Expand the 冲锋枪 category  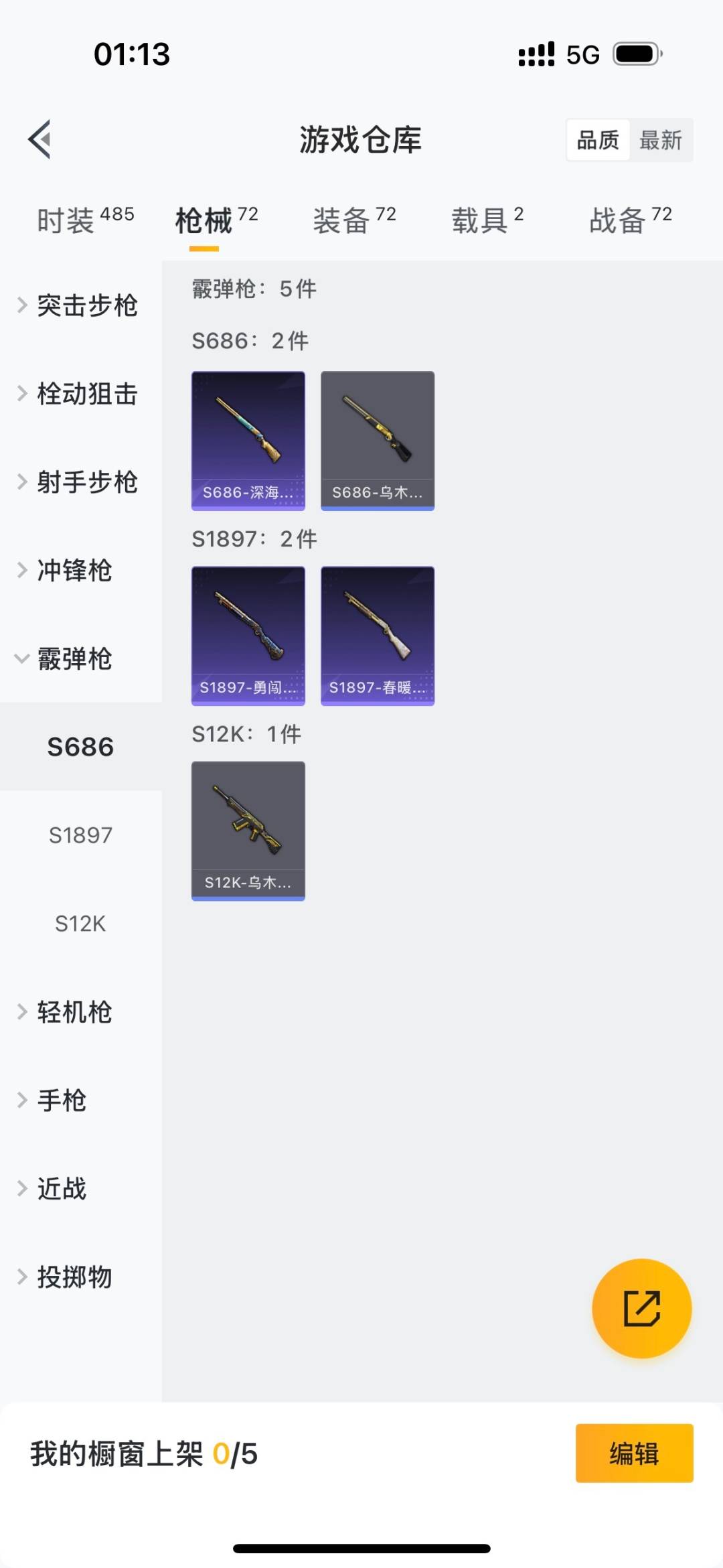pyautogui.click(x=74, y=571)
